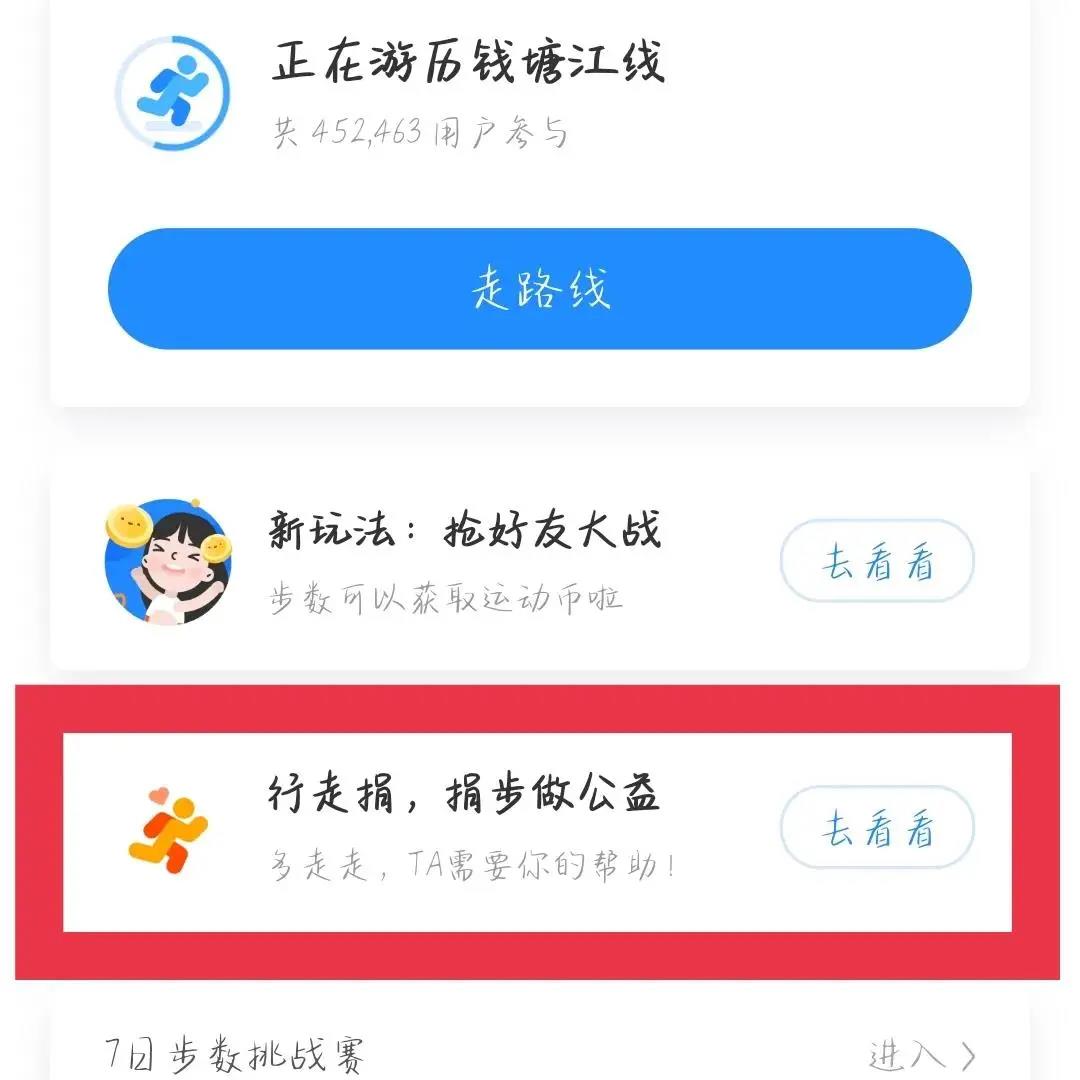Enter the 7日步数挑战赛
The width and height of the screenshot is (1080, 1080).
pyautogui.click(x=920, y=1053)
